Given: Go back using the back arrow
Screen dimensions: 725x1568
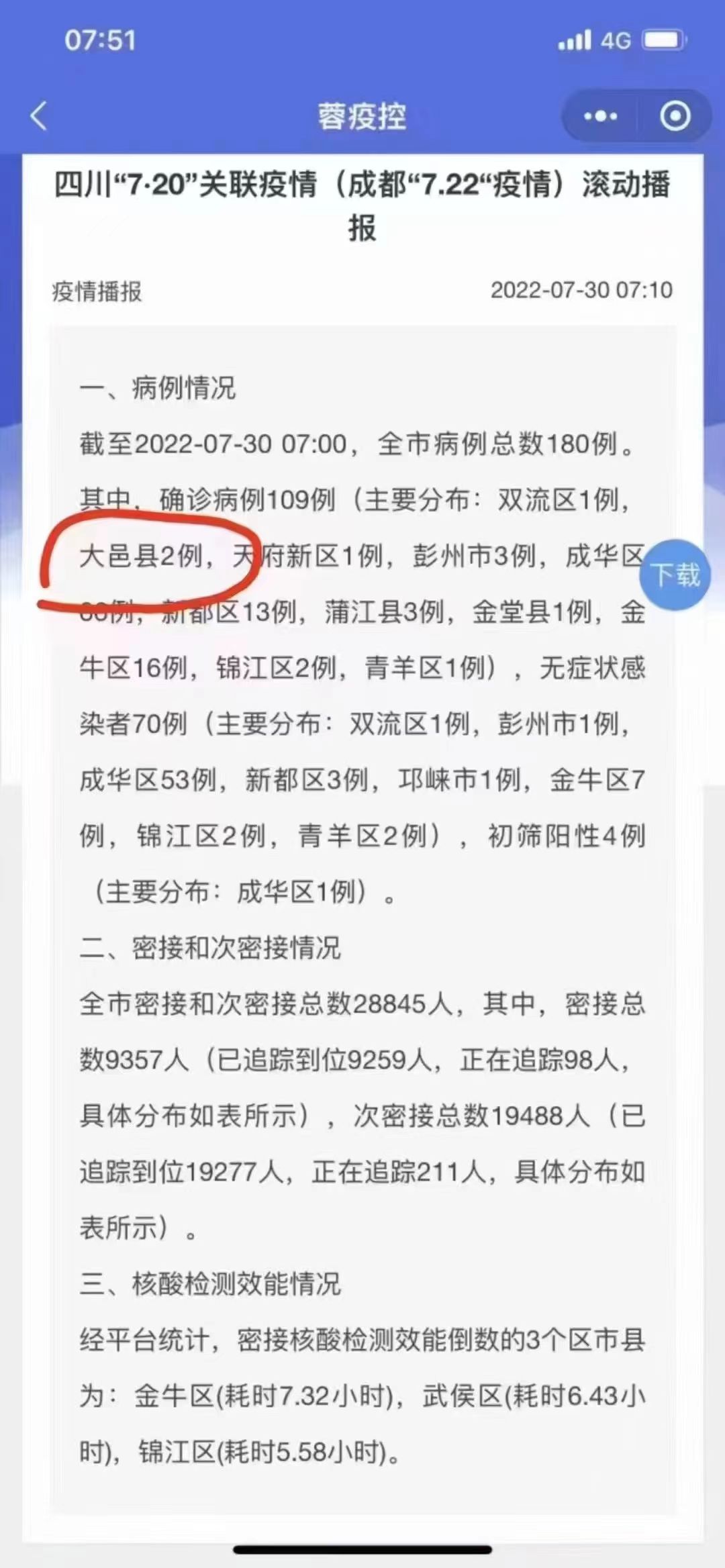Looking at the screenshot, I should pos(39,116).
